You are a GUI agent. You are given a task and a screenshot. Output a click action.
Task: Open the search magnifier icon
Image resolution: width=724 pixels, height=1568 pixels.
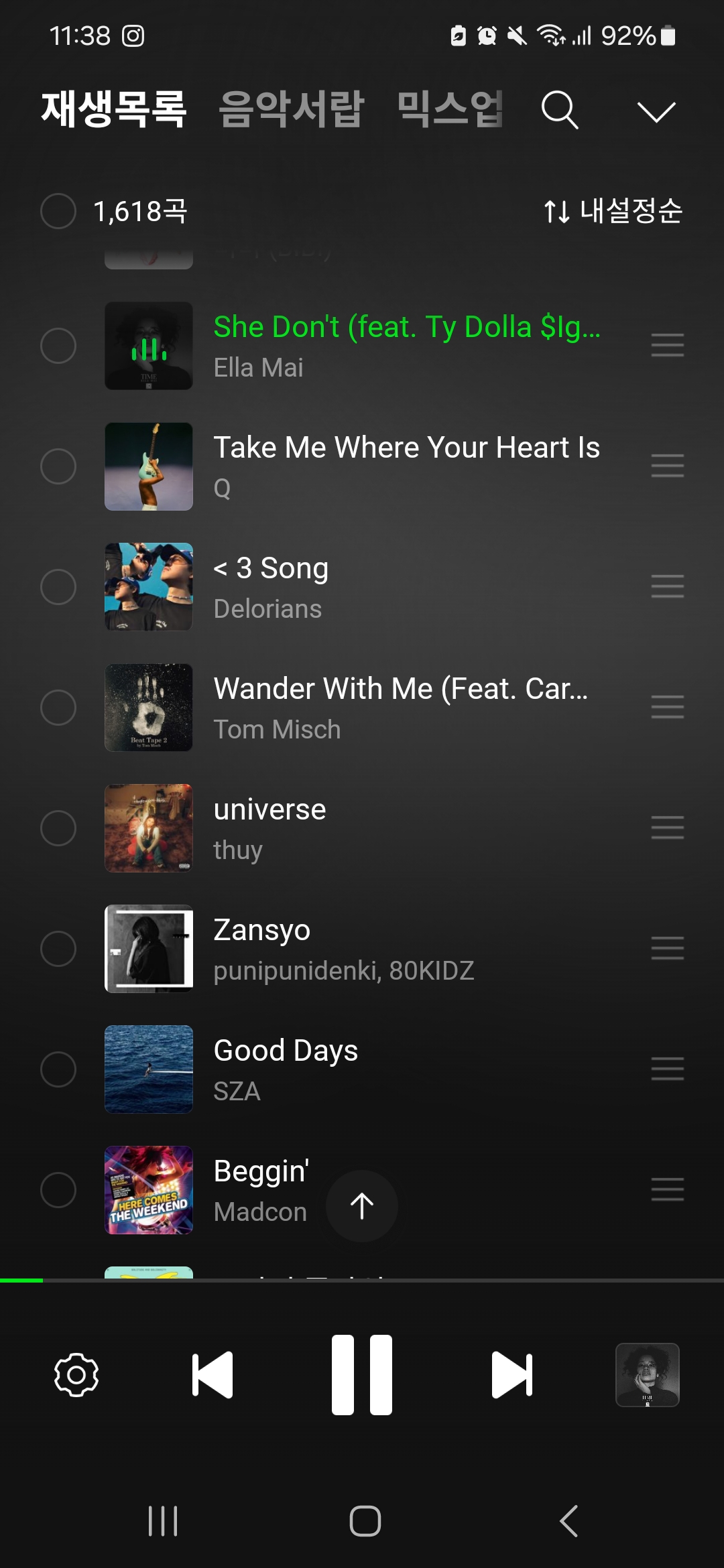pos(560,110)
